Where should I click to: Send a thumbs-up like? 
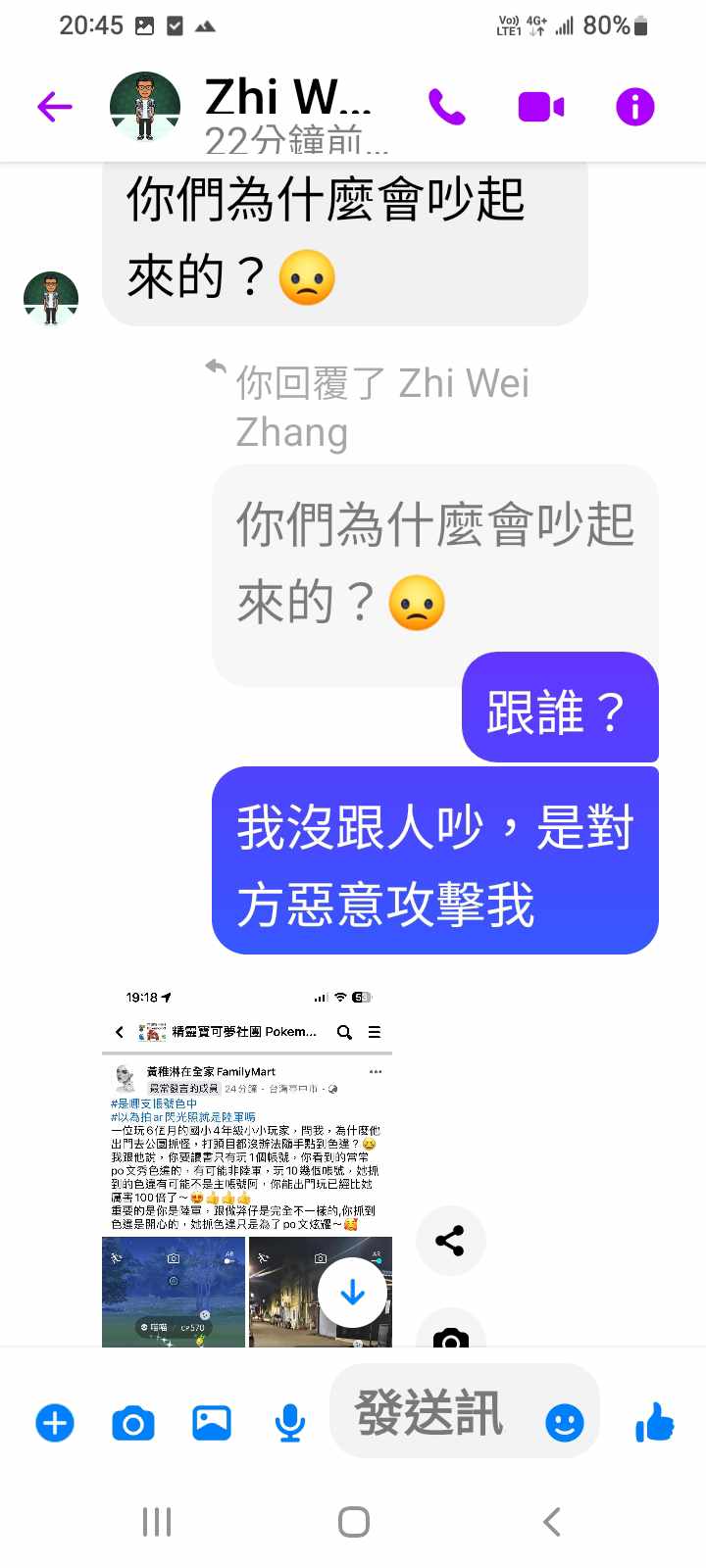point(654,1422)
